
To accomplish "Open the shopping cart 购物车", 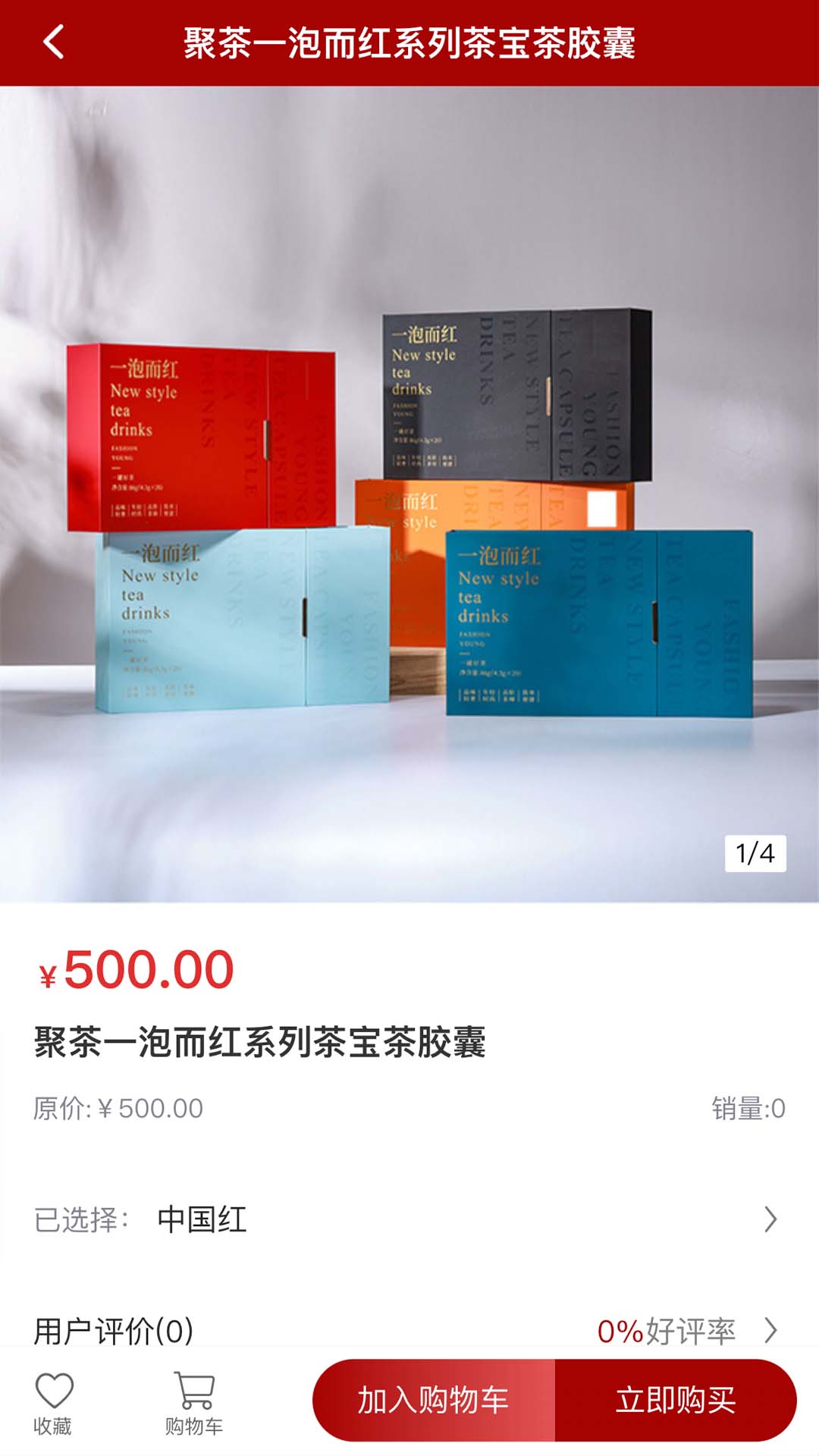I will (194, 1404).
